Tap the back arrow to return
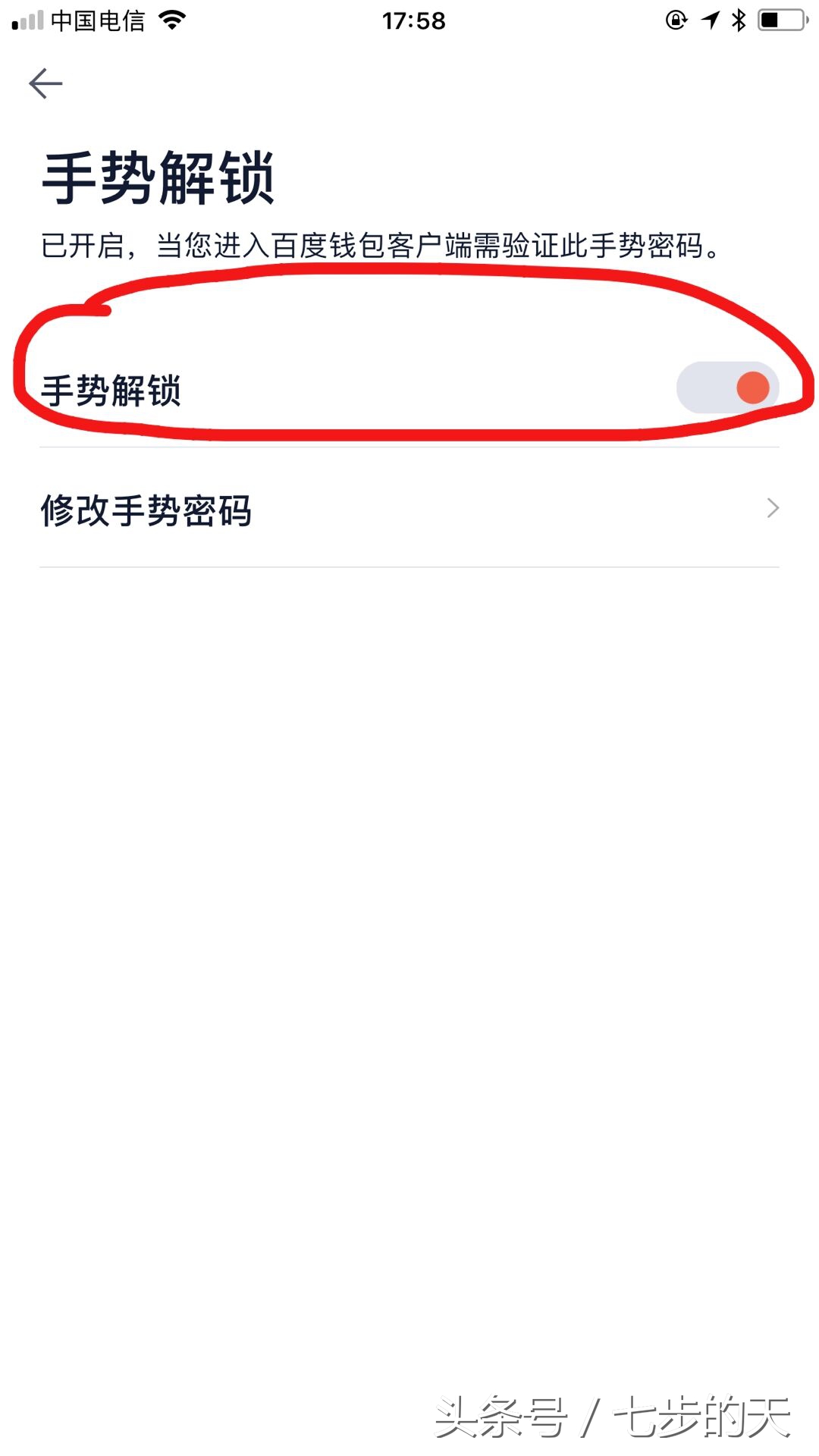Screen dimensions: 819x1456 click(45, 82)
